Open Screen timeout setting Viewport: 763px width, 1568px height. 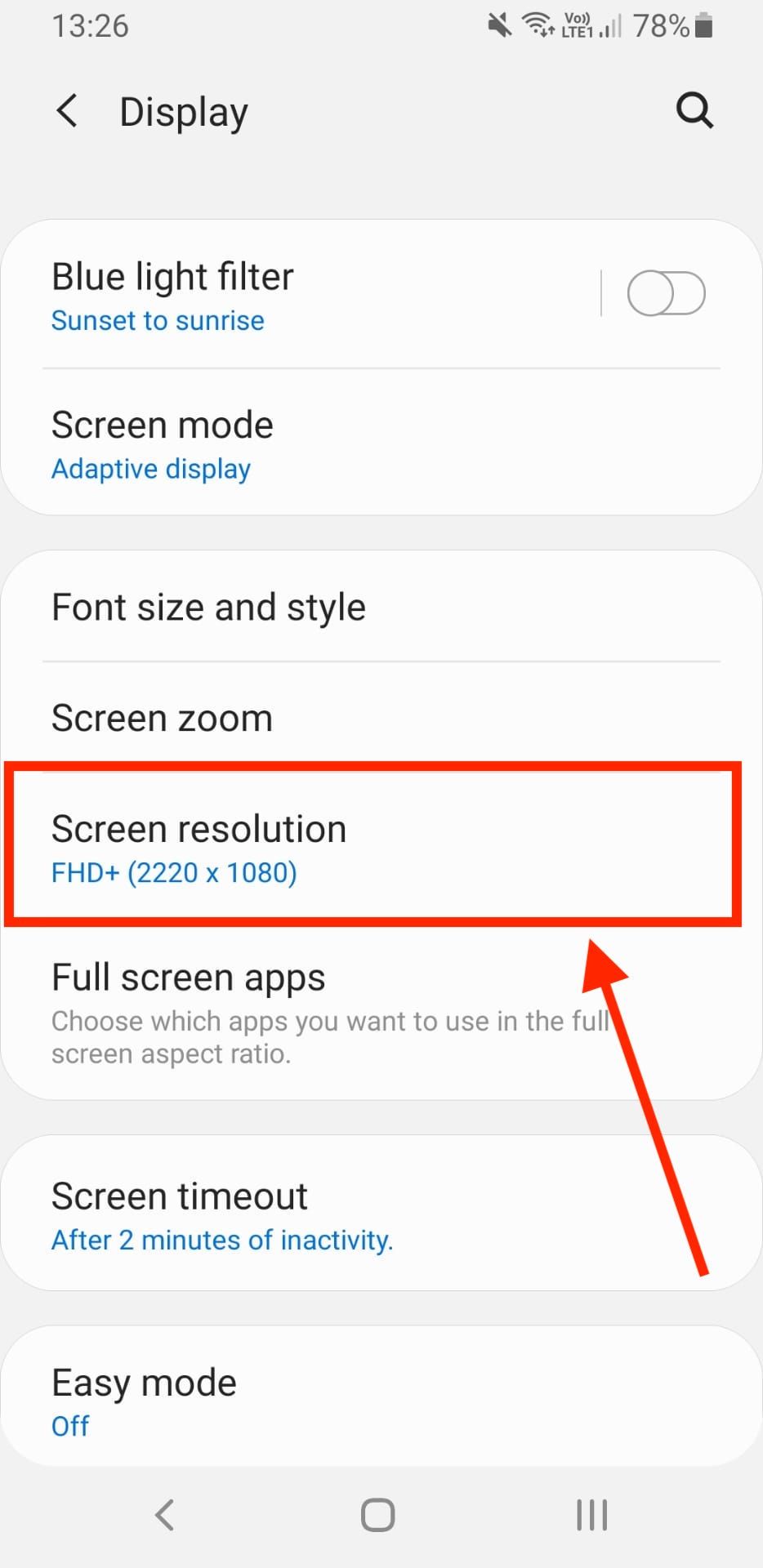[x=327, y=1214]
